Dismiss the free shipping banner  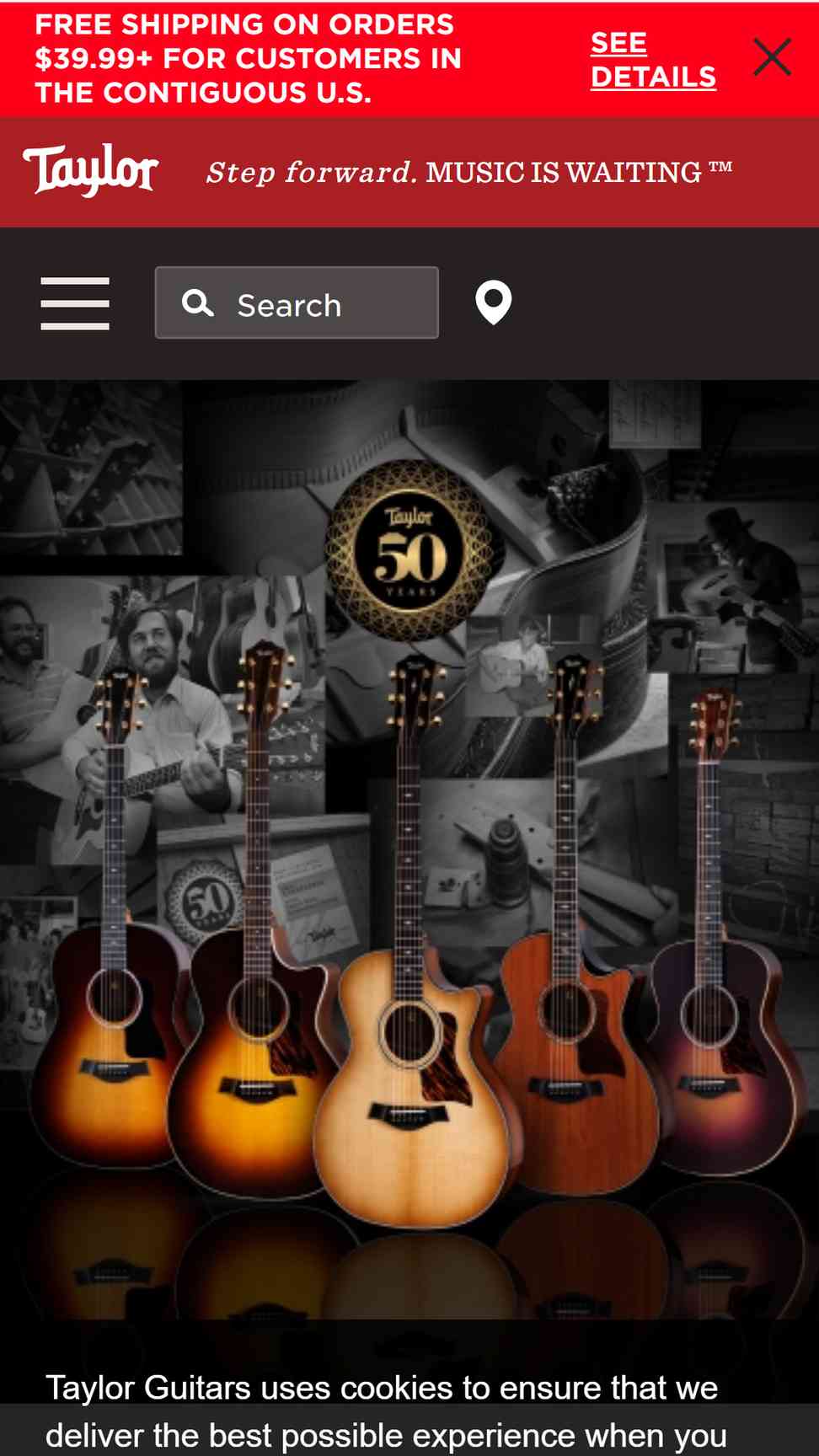click(772, 57)
